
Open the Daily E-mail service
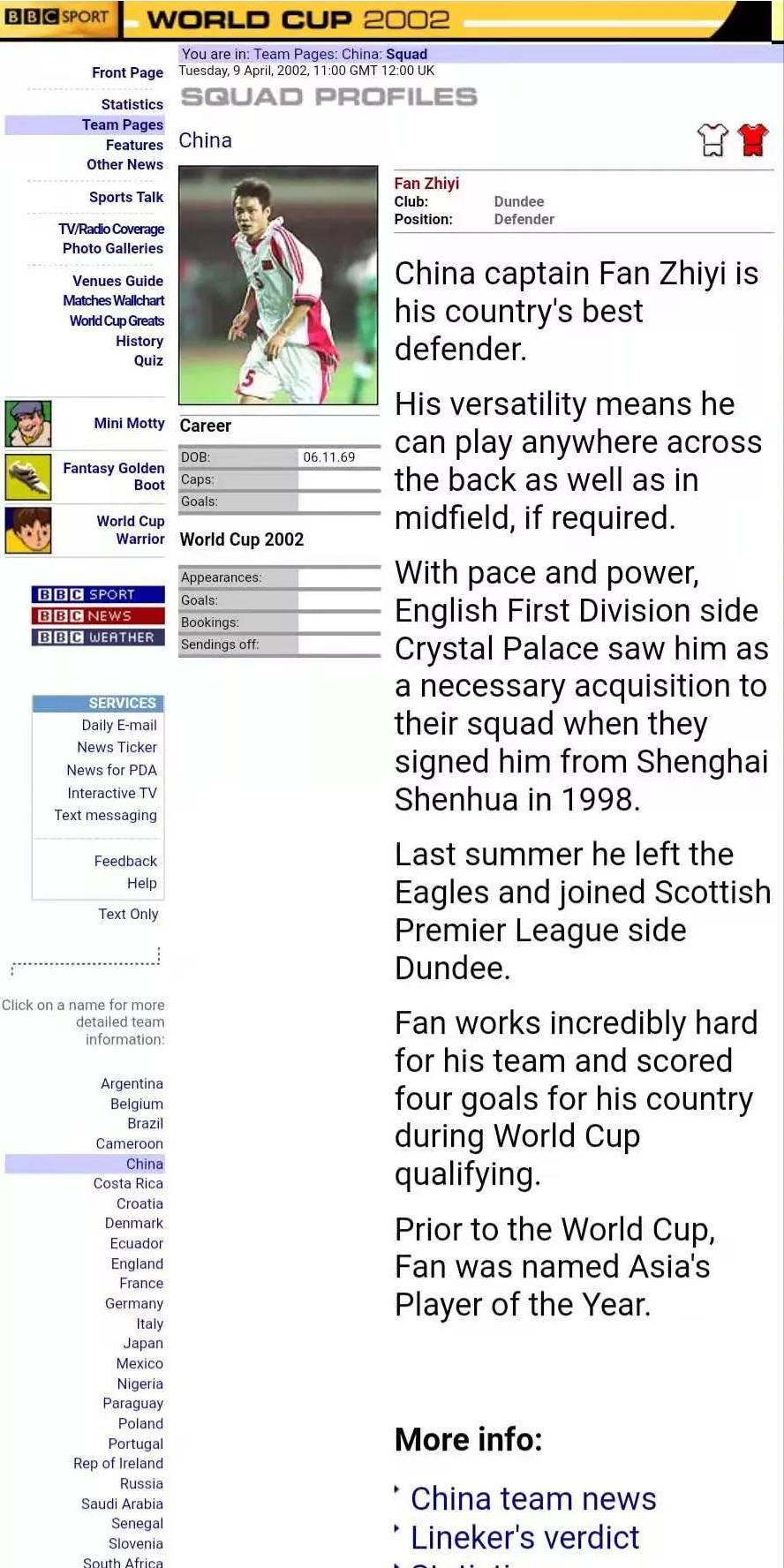pos(119,725)
